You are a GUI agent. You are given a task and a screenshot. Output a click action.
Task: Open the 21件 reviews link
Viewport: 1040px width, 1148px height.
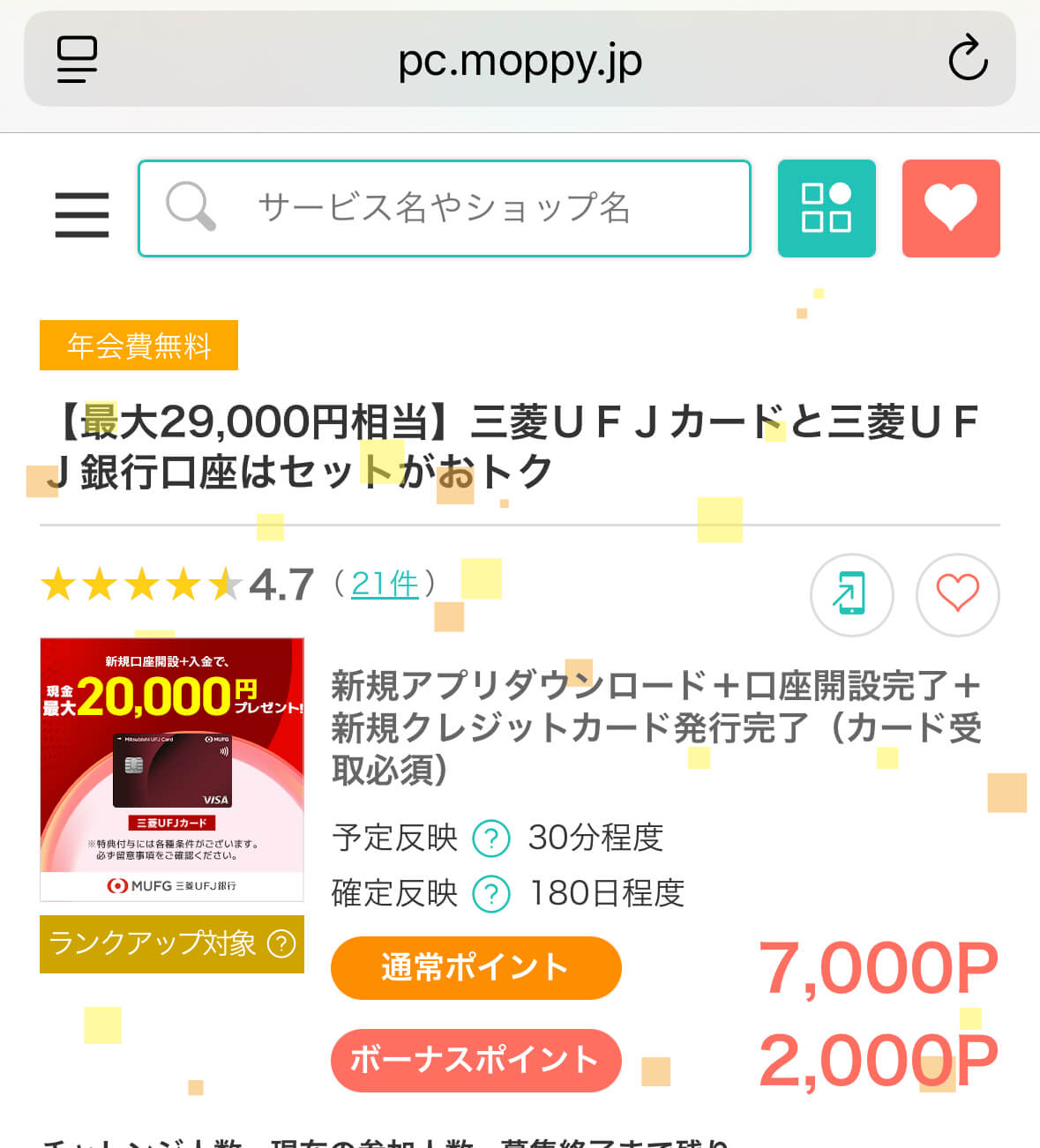pyautogui.click(x=385, y=584)
